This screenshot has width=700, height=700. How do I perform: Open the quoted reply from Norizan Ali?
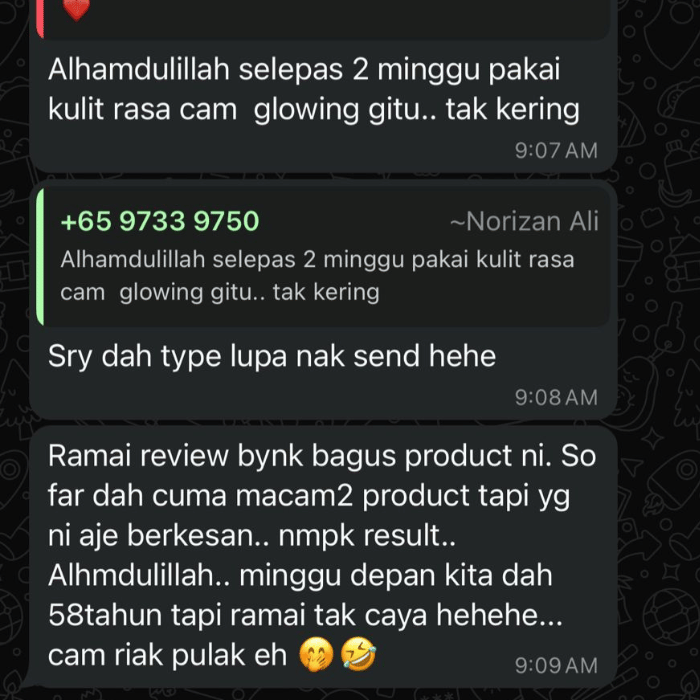[320, 258]
